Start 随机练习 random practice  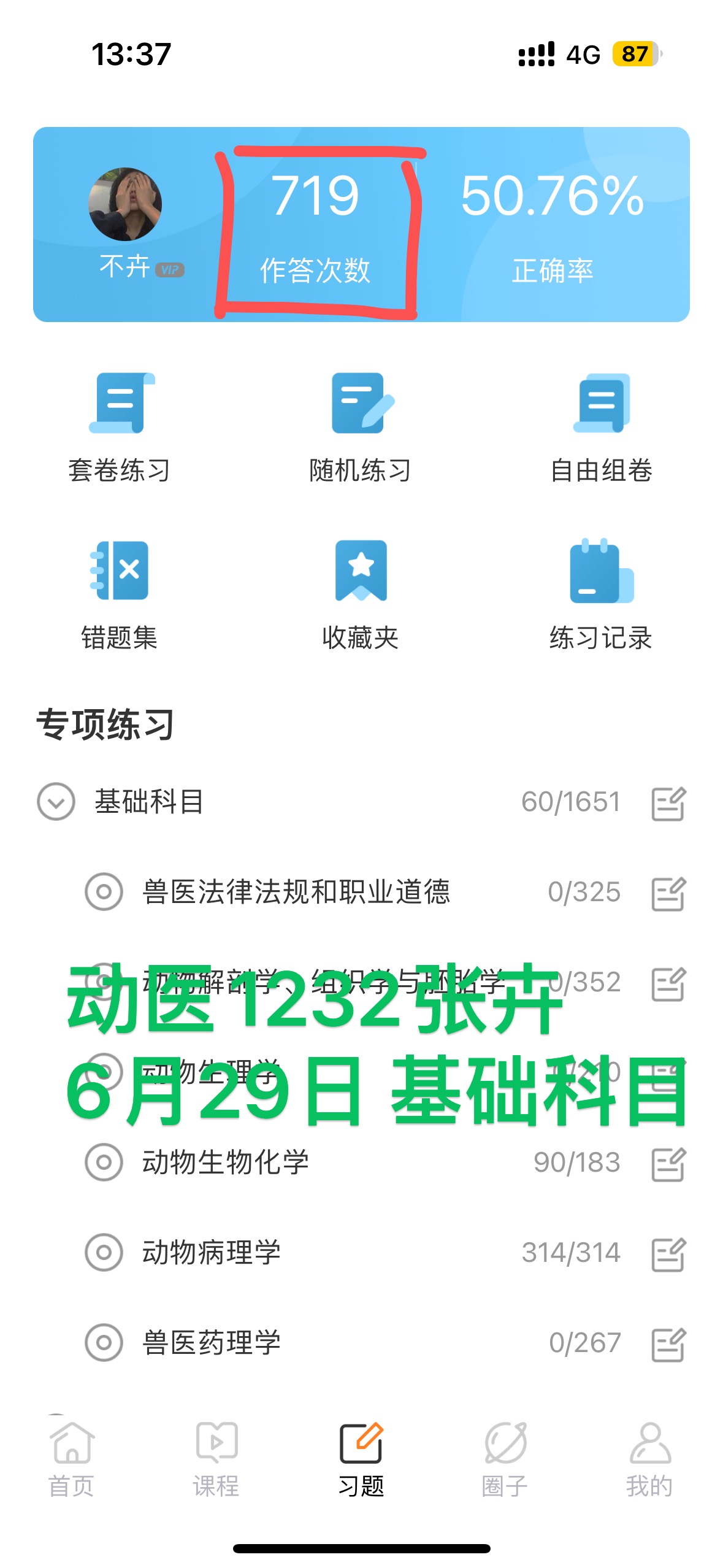361,426
